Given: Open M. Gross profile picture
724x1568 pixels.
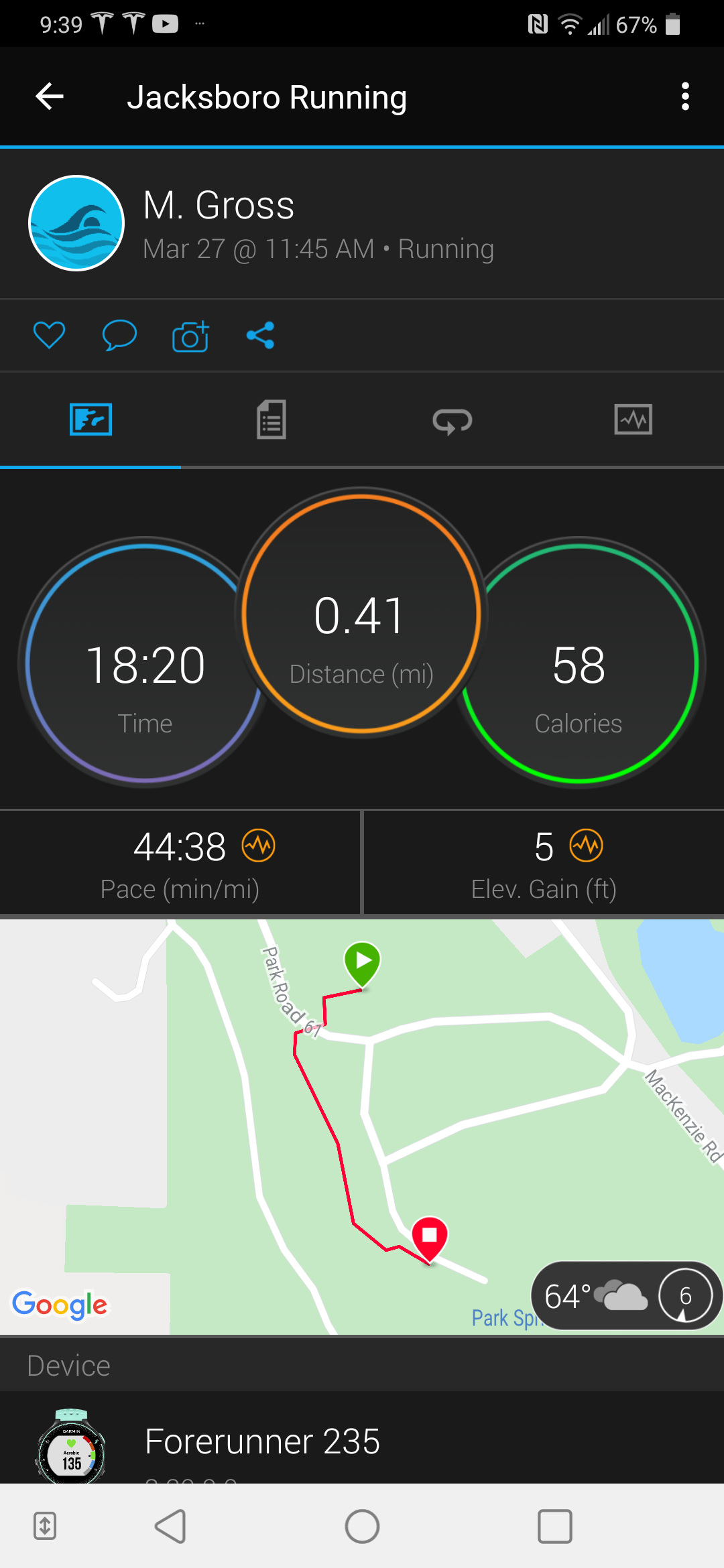Looking at the screenshot, I should pos(76,223).
